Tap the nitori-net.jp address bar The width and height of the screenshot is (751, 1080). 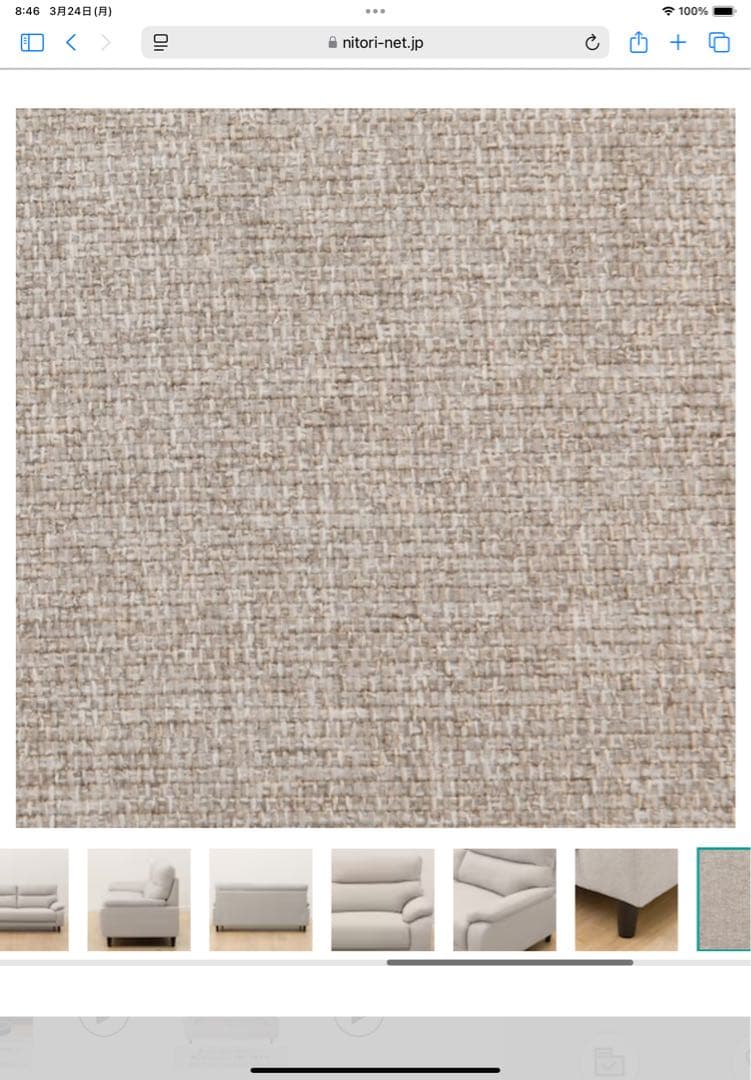click(x=375, y=43)
